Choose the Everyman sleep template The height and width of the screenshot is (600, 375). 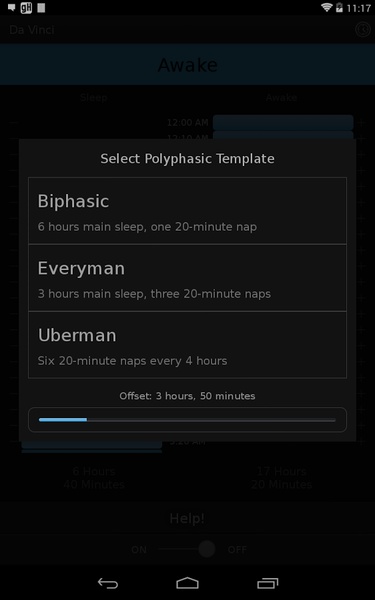pyautogui.click(x=187, y=278)
